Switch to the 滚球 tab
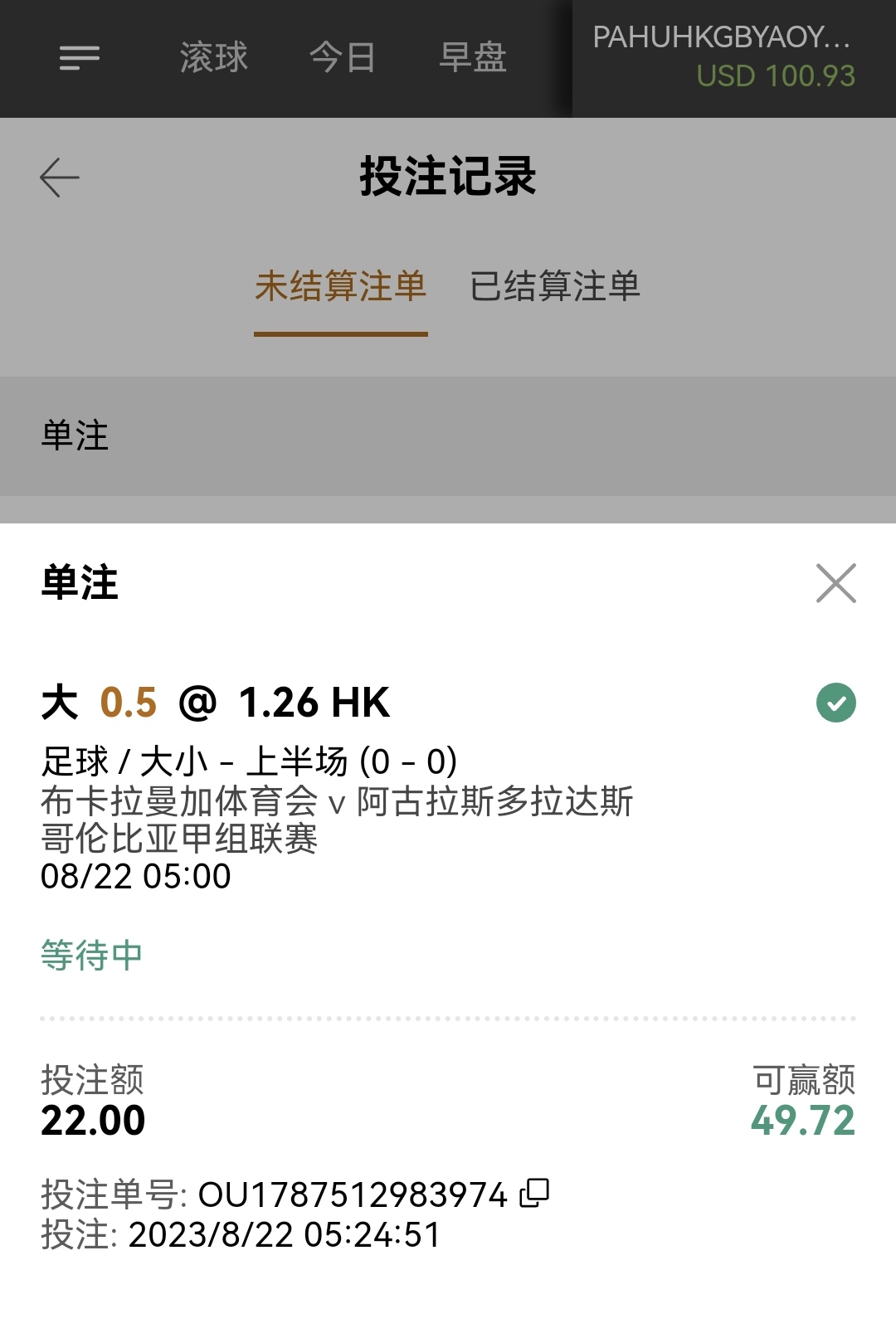896x1338 pixels. (x=214, y=57)
